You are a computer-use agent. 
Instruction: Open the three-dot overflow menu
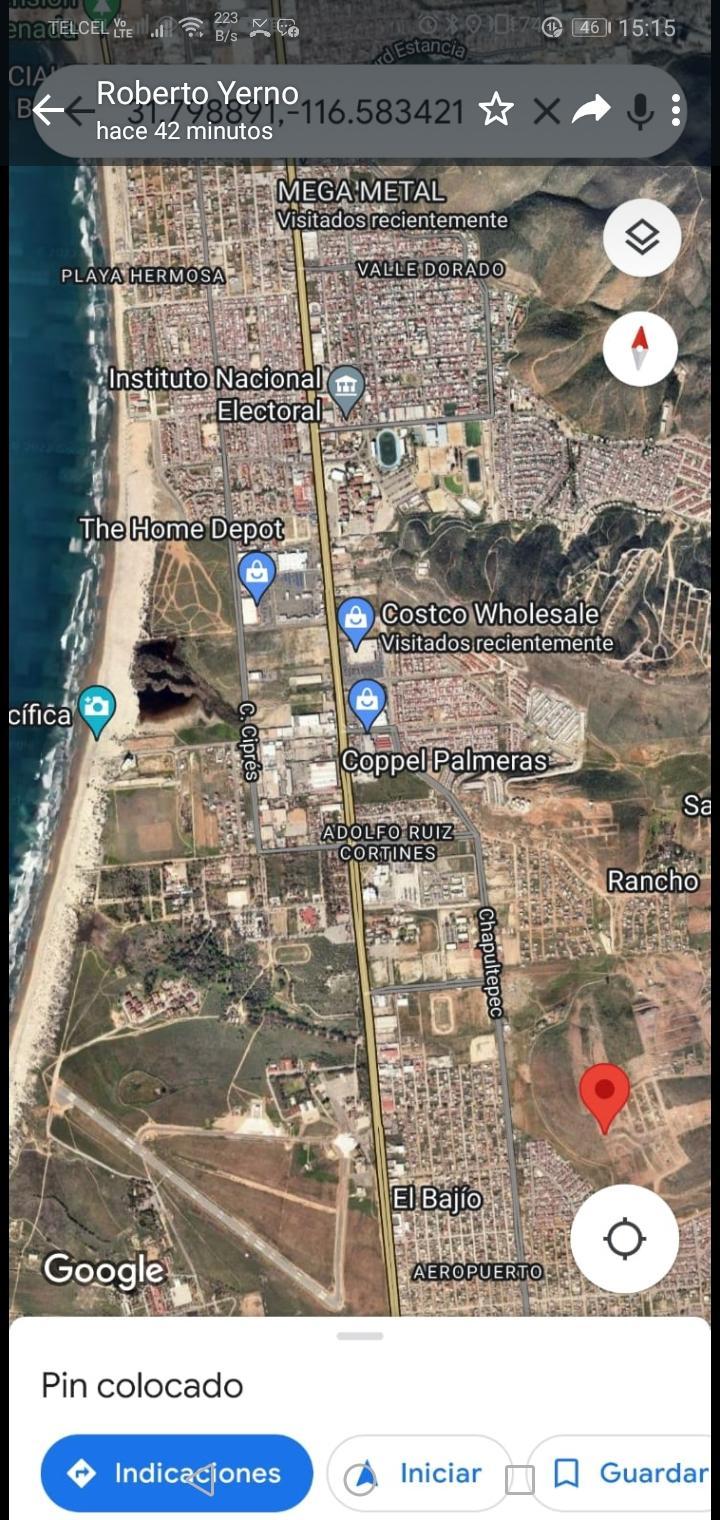point(677,110)
